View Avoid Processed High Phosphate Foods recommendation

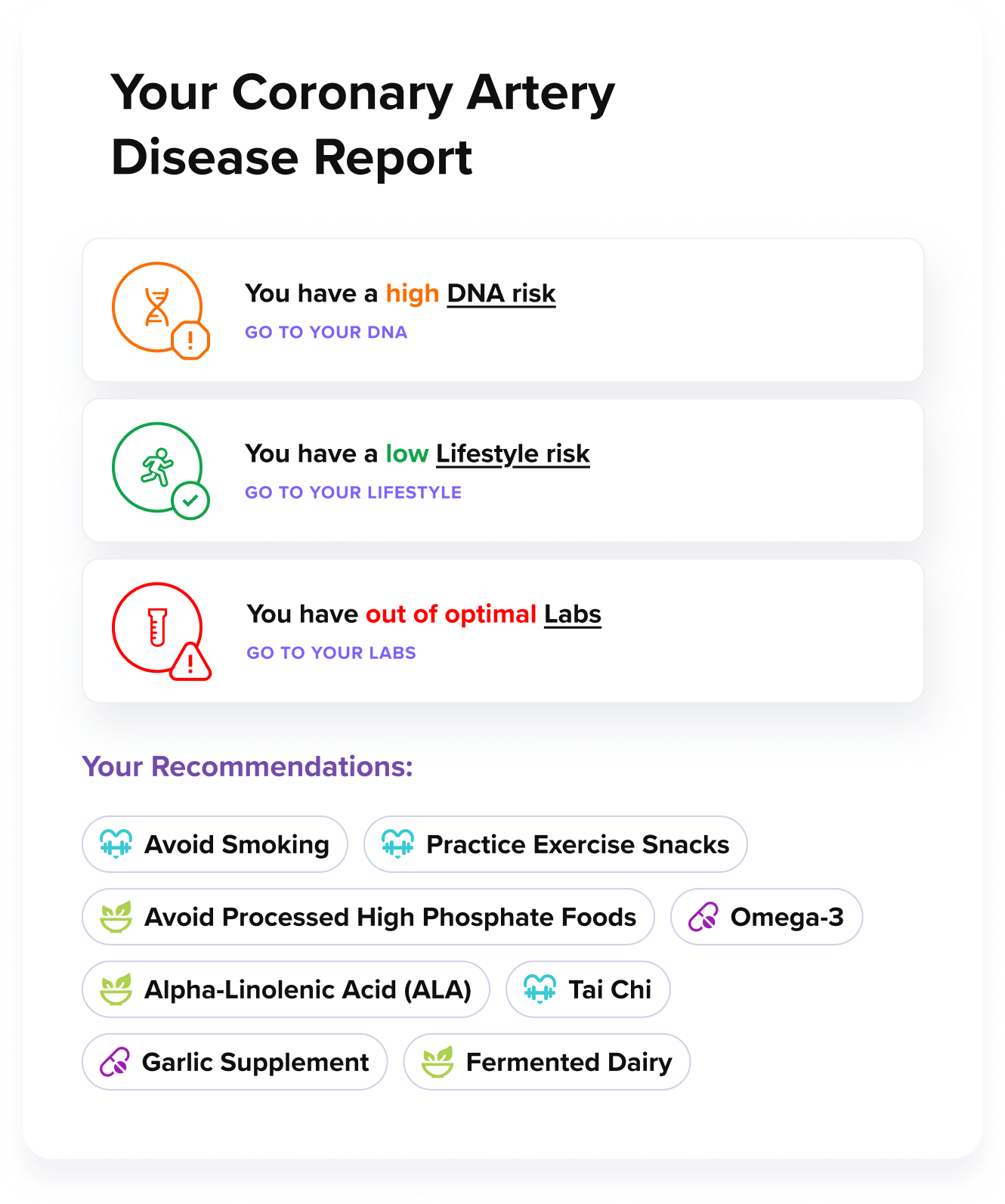368,917
